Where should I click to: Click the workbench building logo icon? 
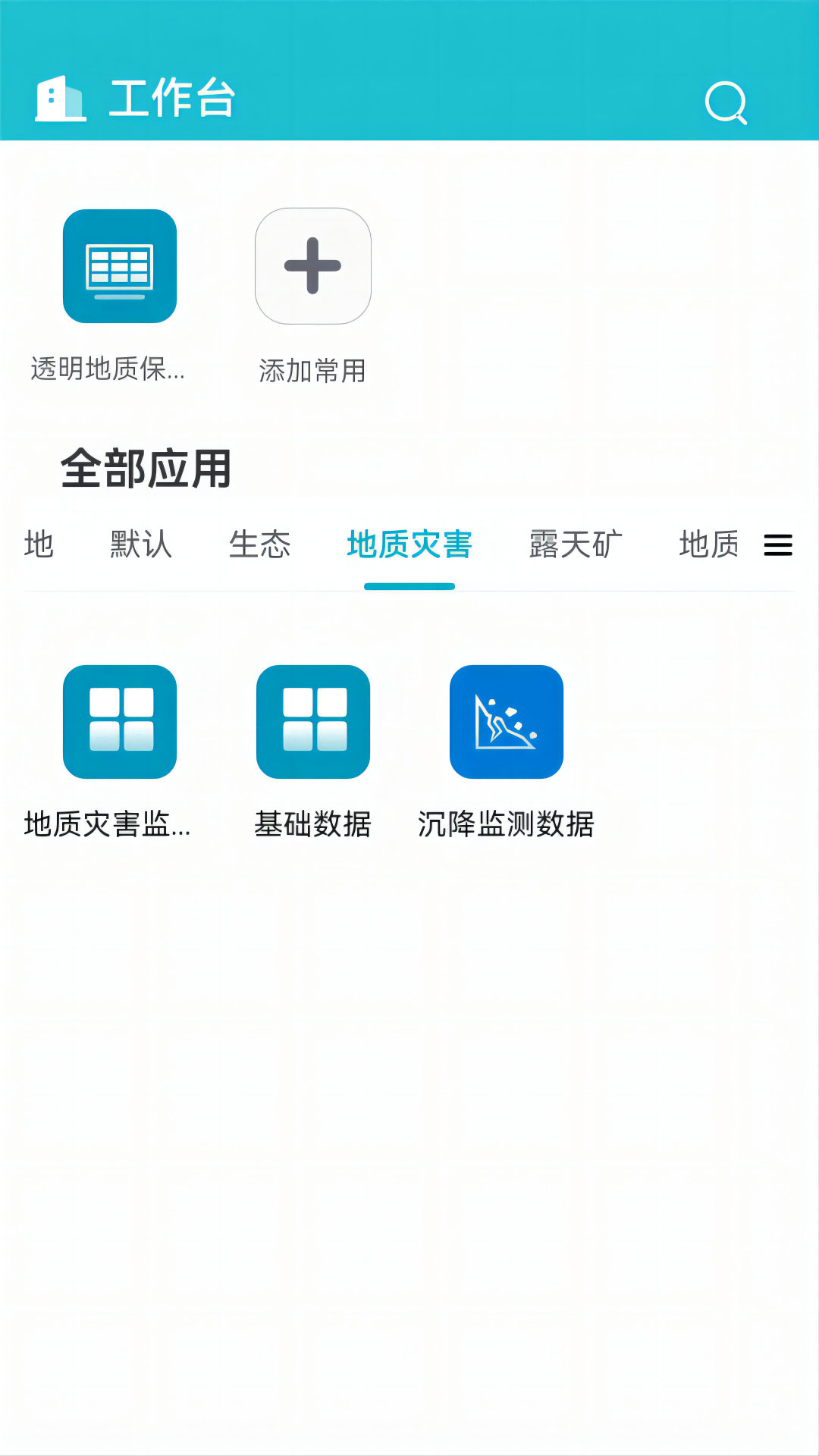coord(61,99)
